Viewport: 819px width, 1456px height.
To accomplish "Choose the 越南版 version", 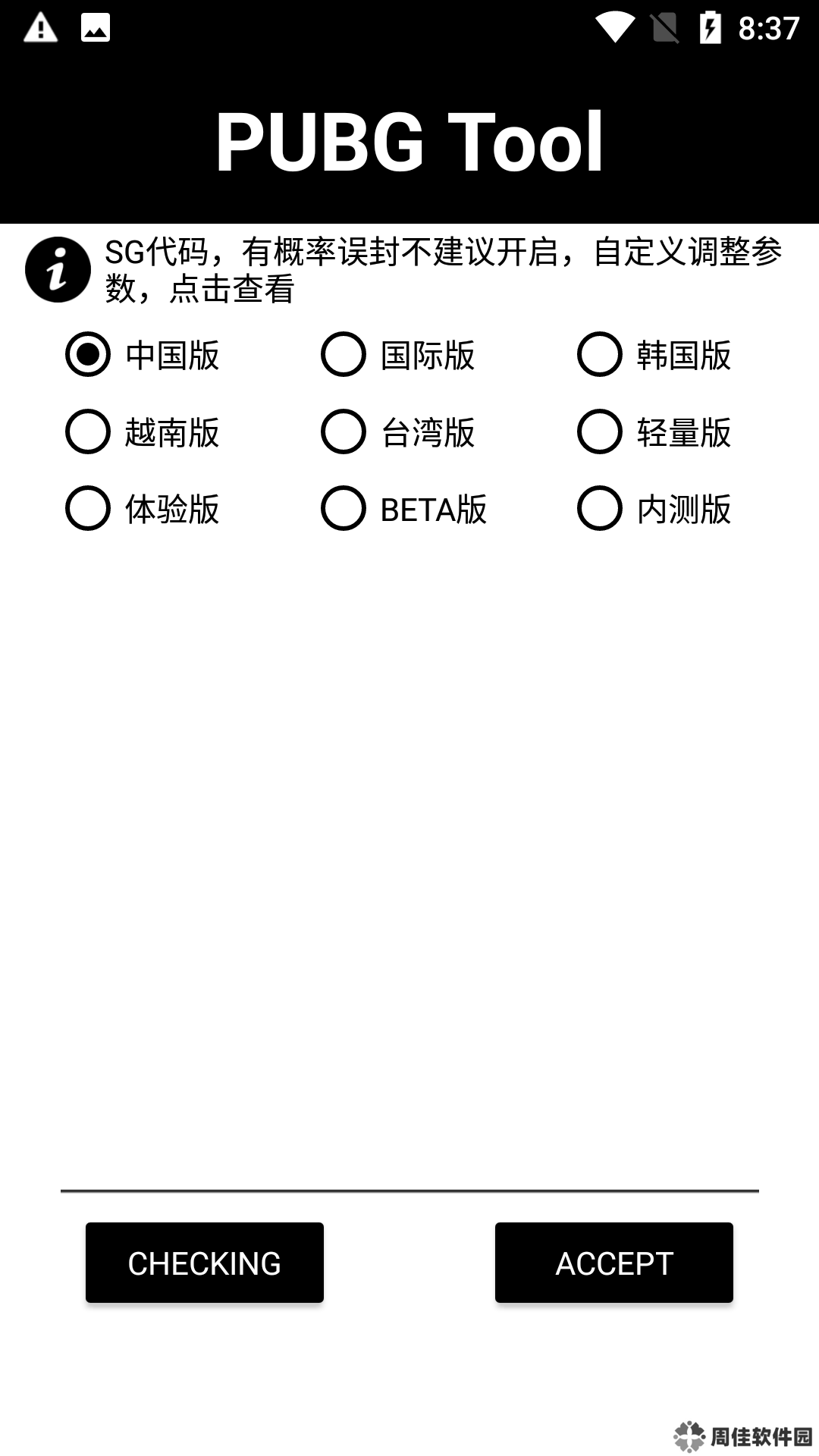I will coord(142,432).
